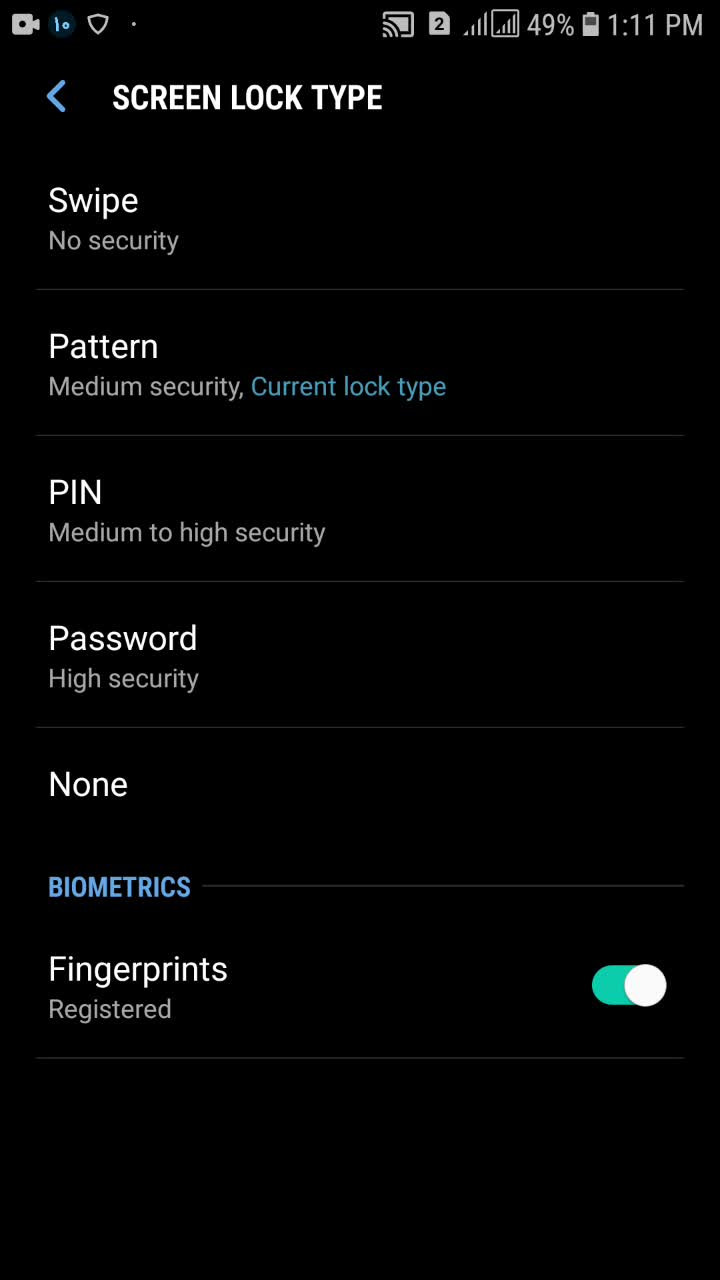Viewport: 720px width, 1280px height.
Task: Choose the Pattern lock type
Action: [360, 364]
